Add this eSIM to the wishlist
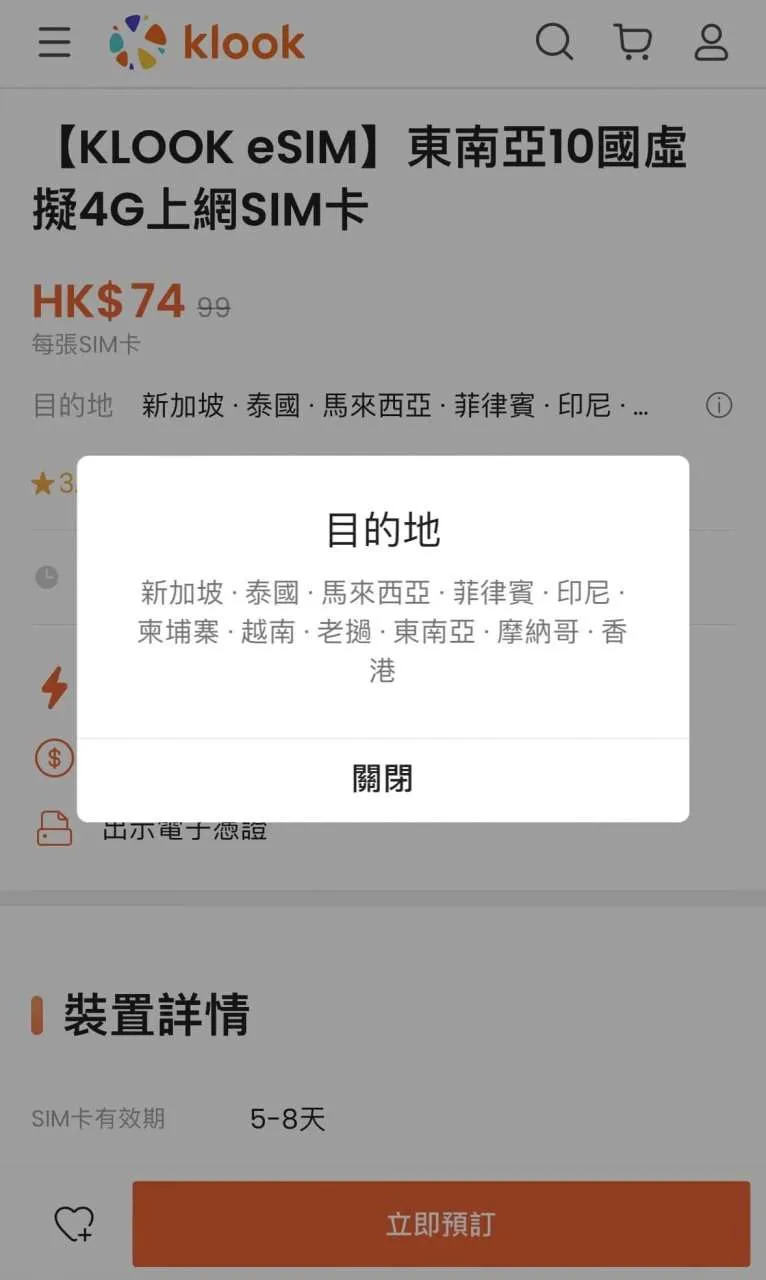This screenshot has width=766, height=1280. click(x=74, y=1223)
